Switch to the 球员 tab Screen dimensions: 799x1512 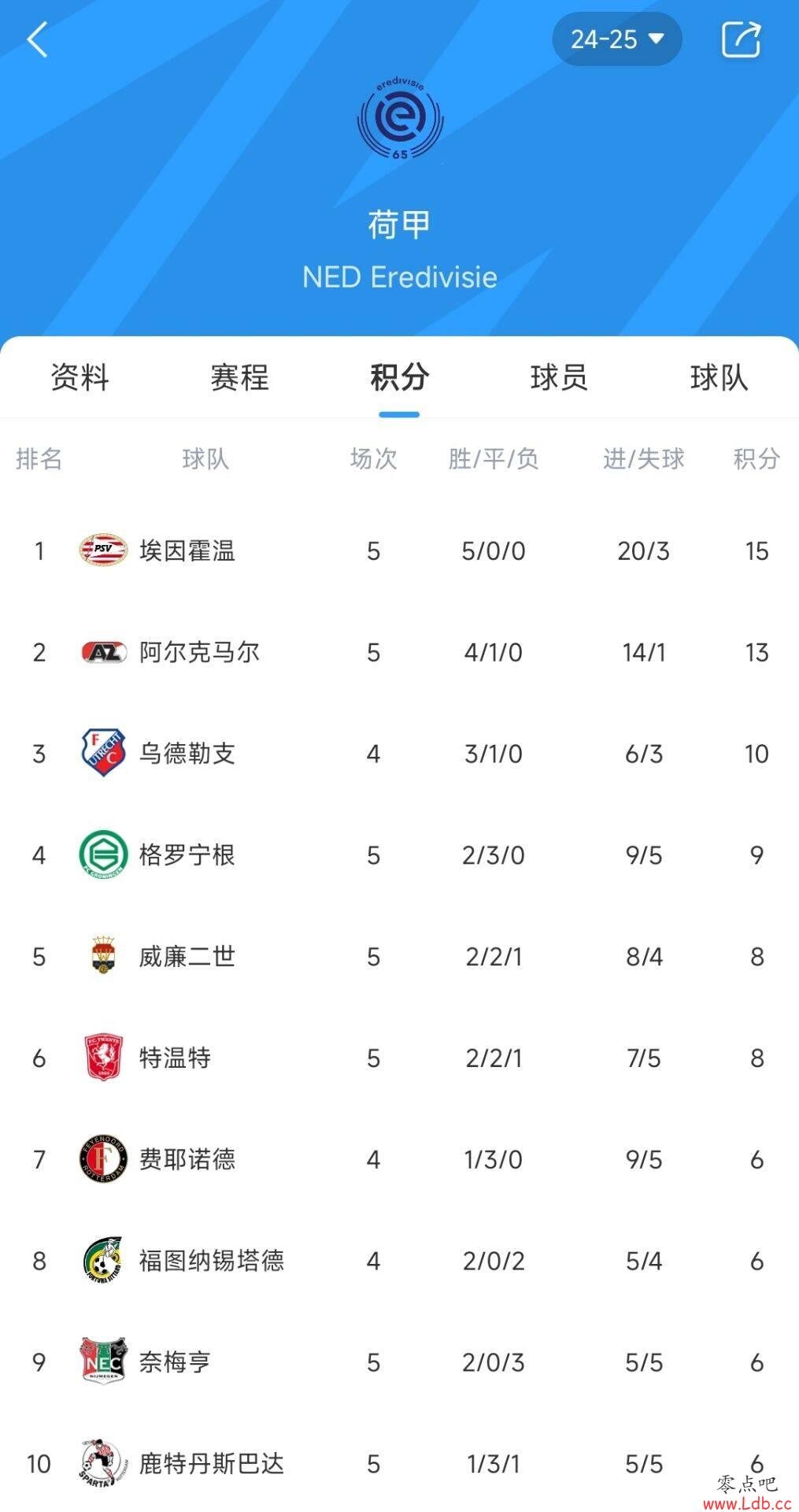559,377
